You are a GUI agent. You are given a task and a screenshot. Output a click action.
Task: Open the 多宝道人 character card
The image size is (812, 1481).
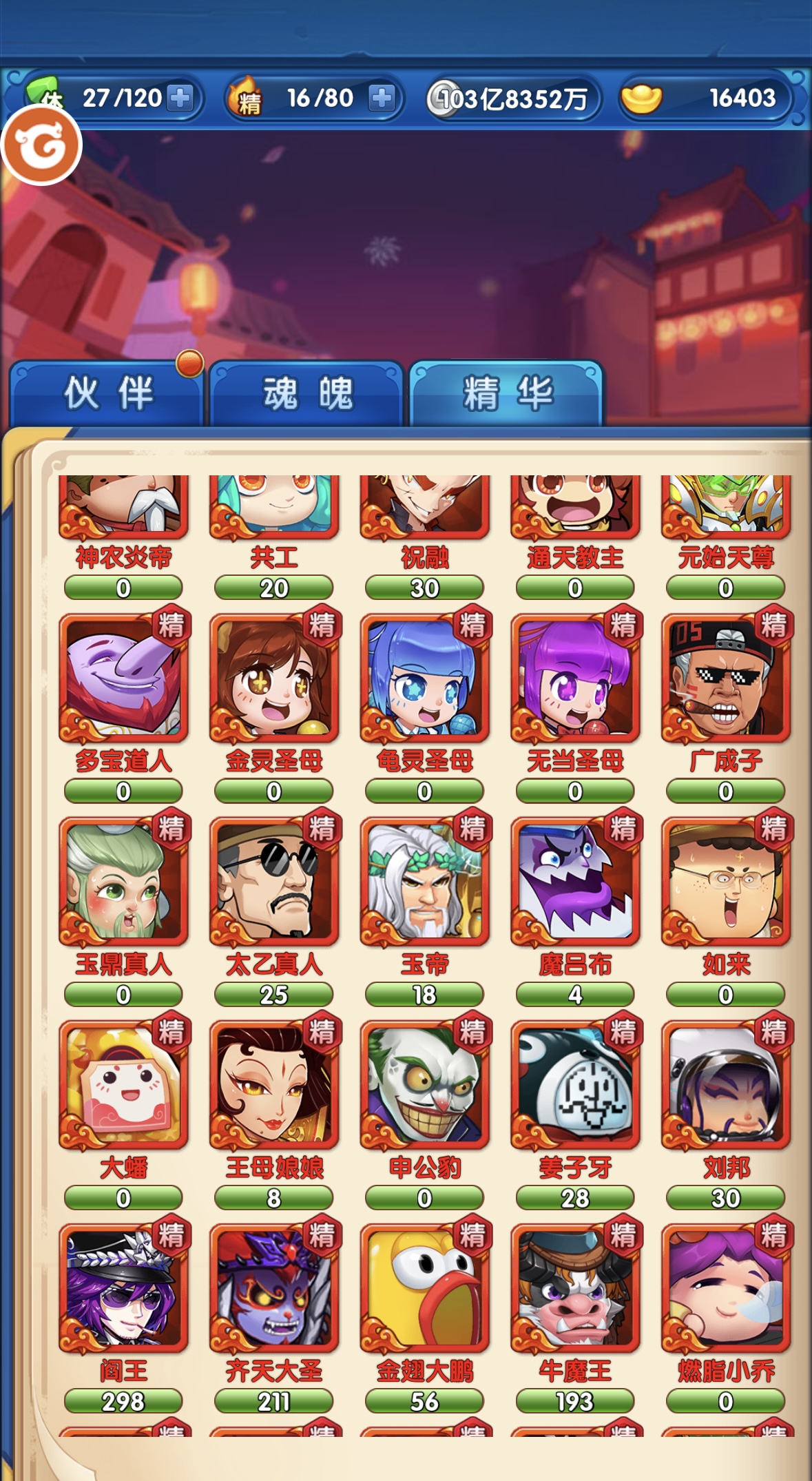point(123,678)
